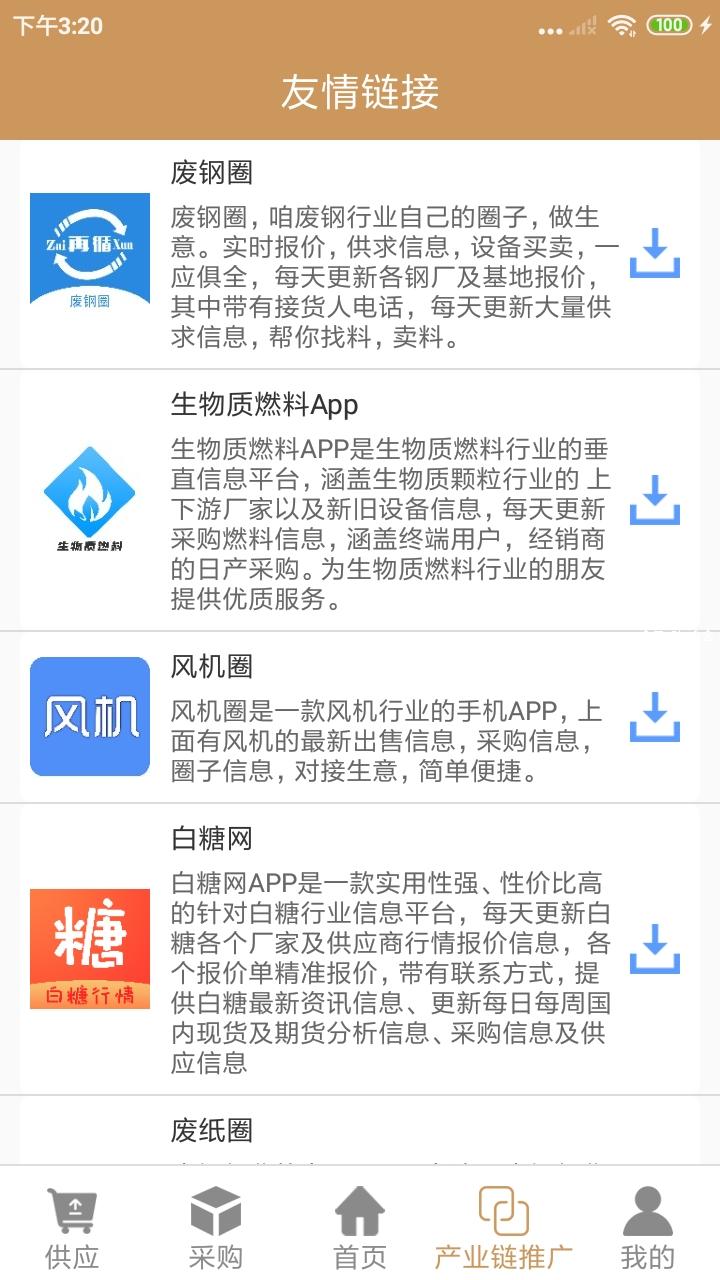
Task: Select the 产业链推广 tab
Action: click(x=503, y=1226)
